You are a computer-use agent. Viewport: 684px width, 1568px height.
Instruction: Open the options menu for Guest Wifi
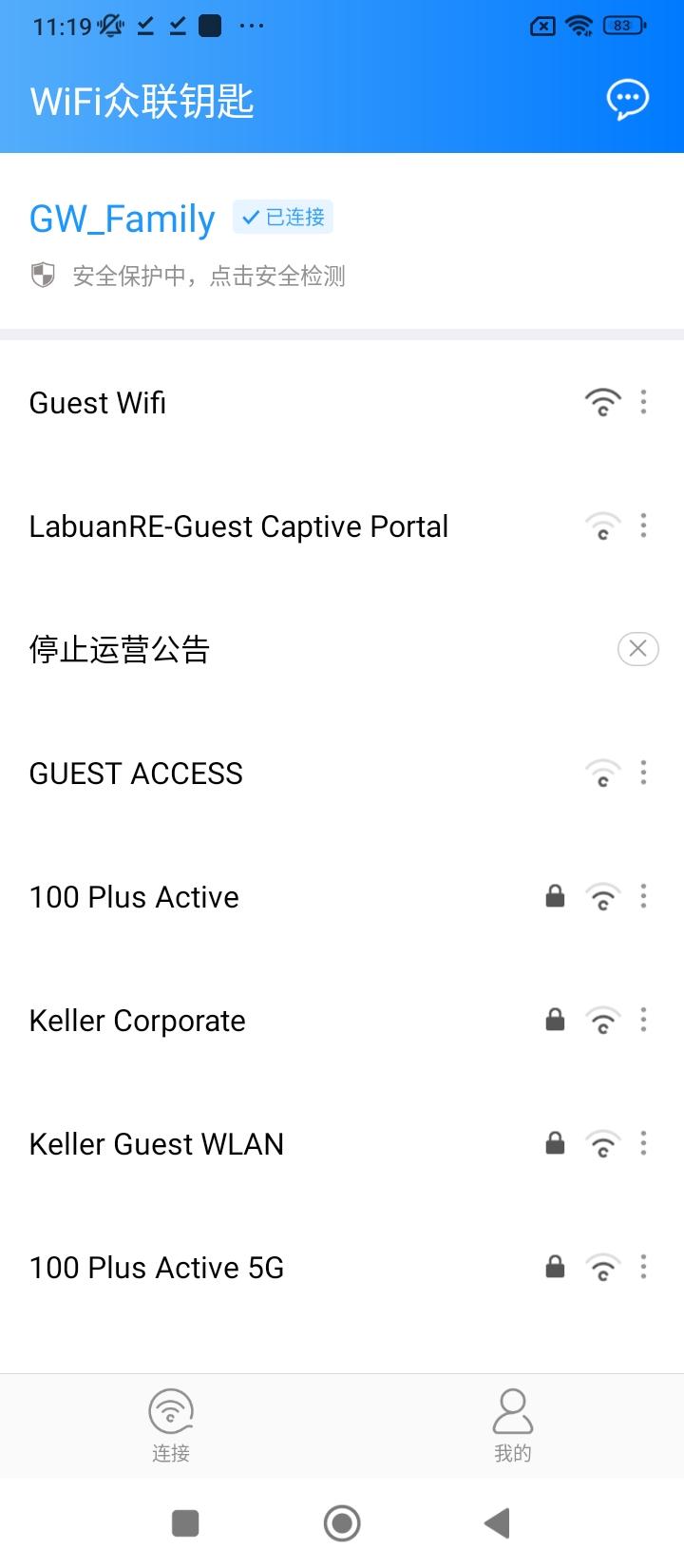[644, 402]
